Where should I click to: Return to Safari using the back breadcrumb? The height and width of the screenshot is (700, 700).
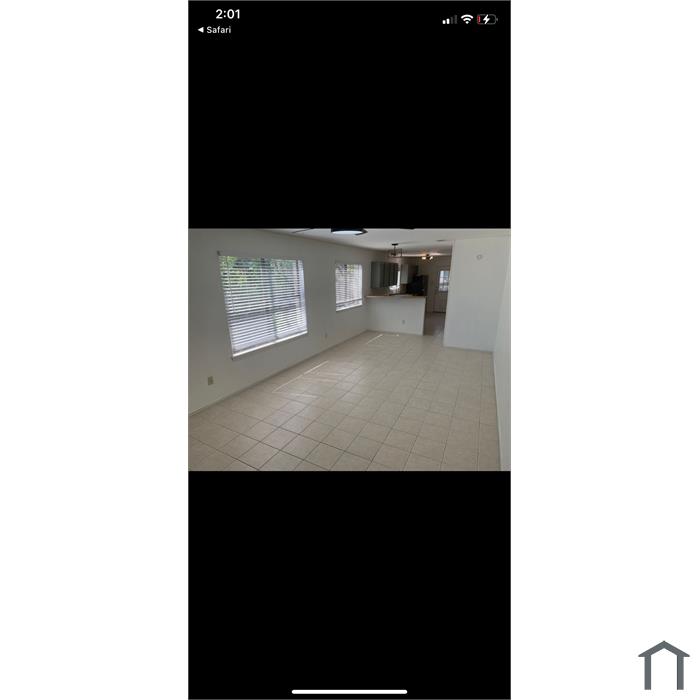coord(214,30)
